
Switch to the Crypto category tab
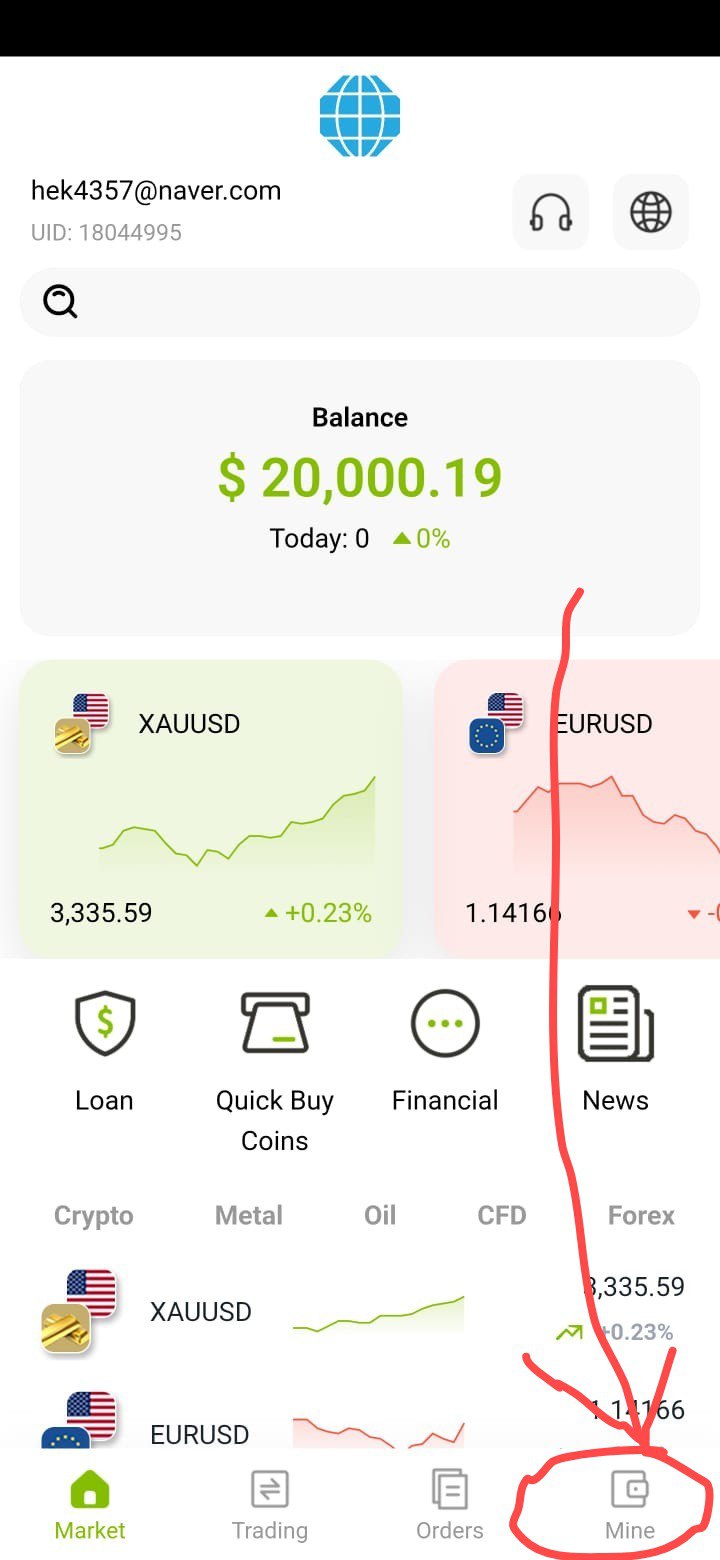(94, 1215)
